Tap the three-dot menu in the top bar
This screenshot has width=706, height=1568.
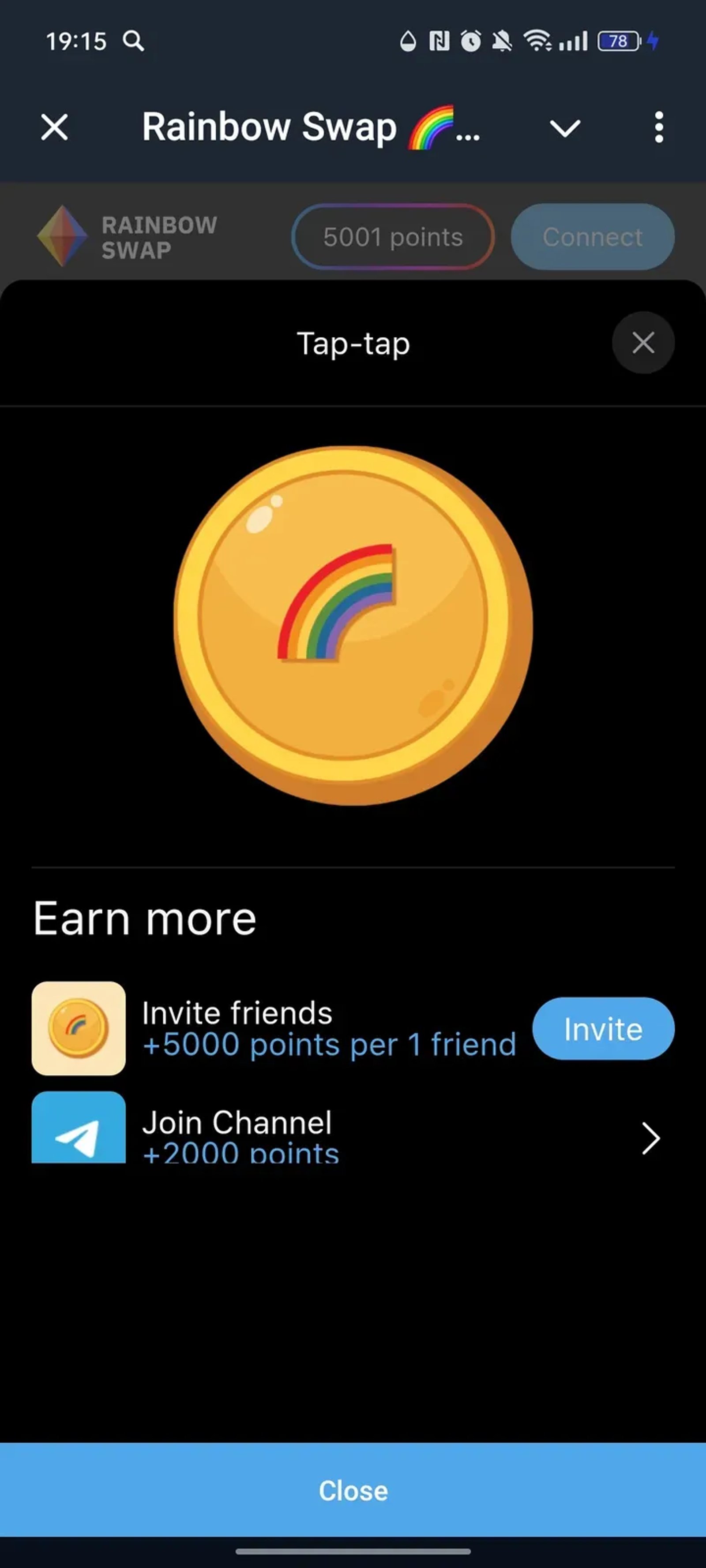659,127
